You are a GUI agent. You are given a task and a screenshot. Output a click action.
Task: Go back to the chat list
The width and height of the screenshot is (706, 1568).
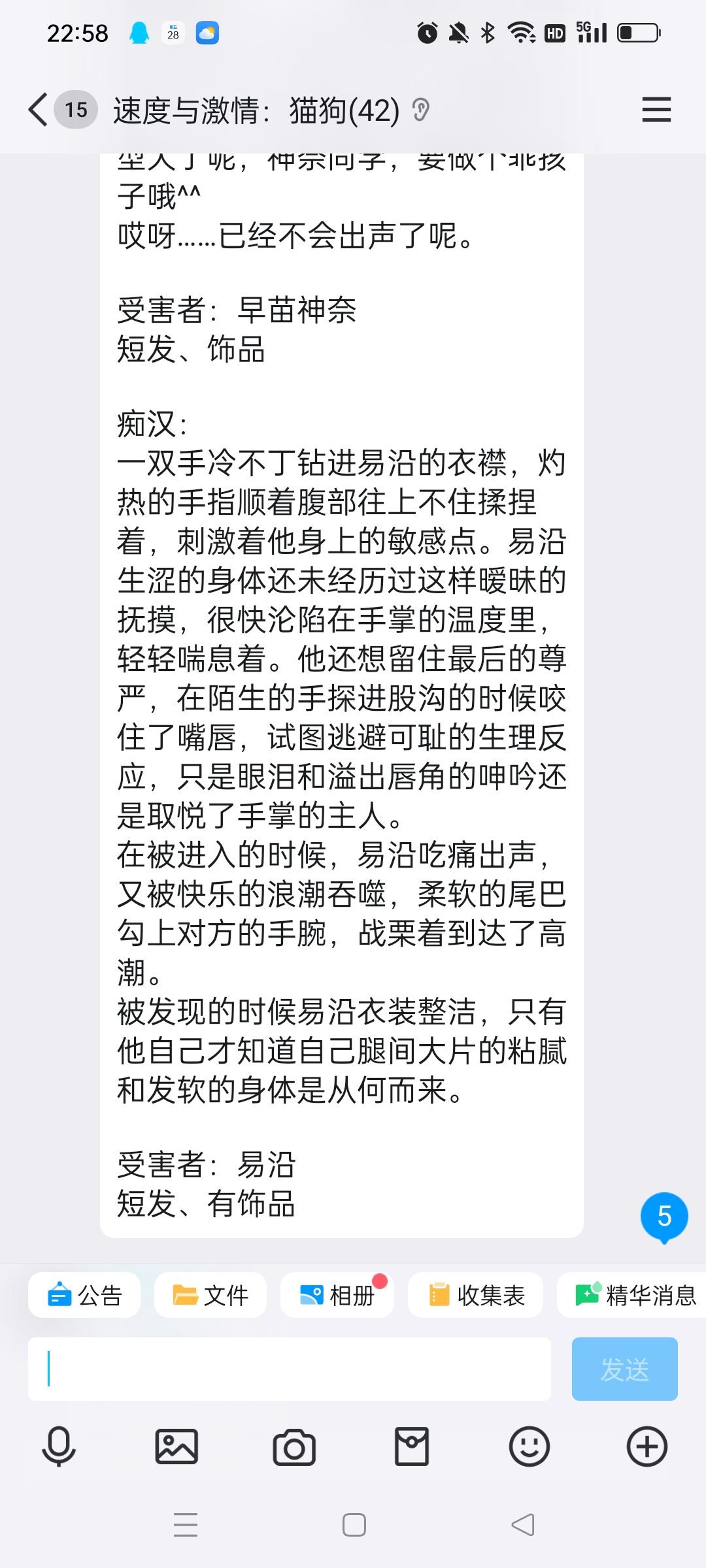pos(38,109)
